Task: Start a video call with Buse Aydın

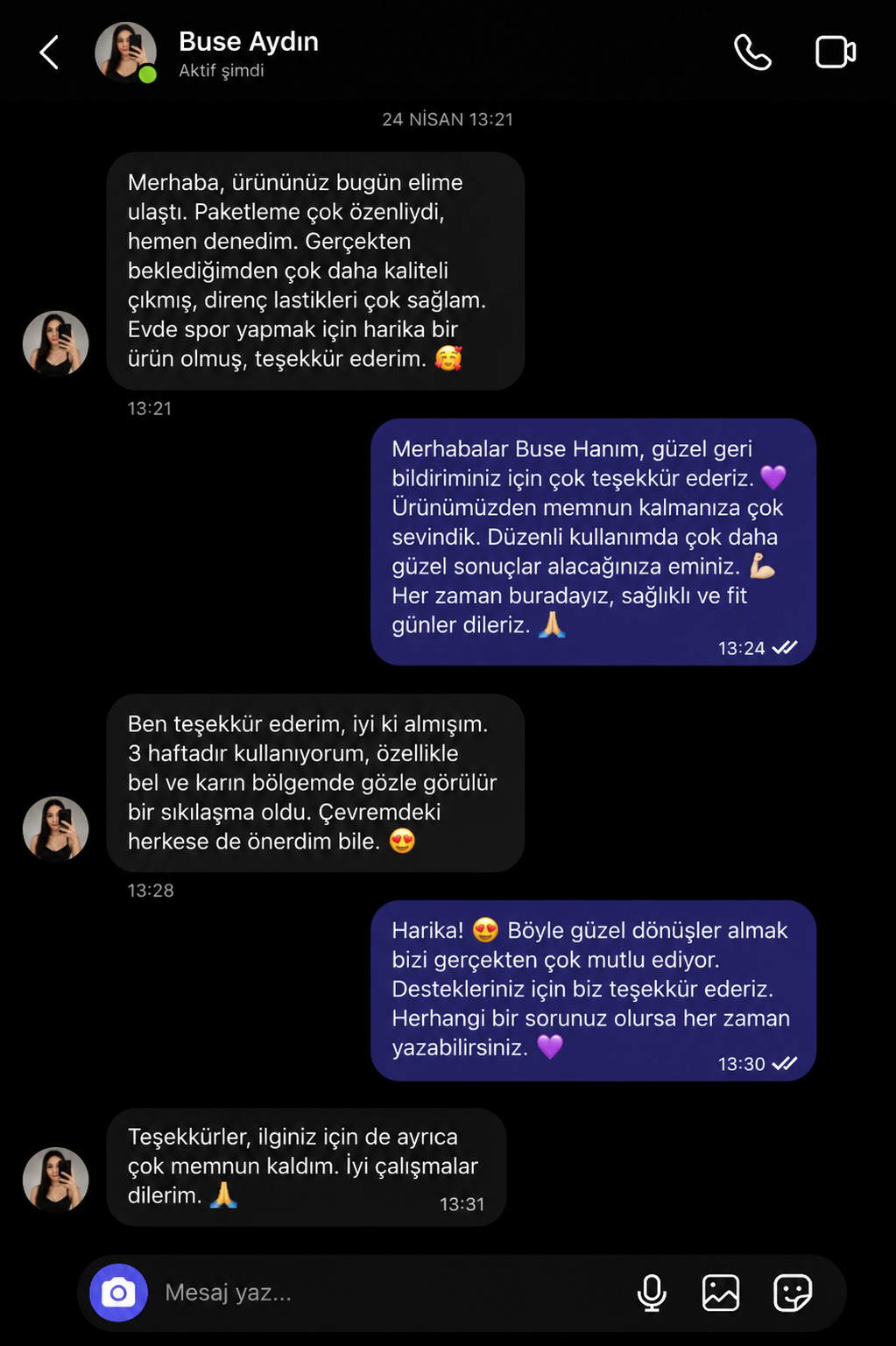Action: point(836,52)
